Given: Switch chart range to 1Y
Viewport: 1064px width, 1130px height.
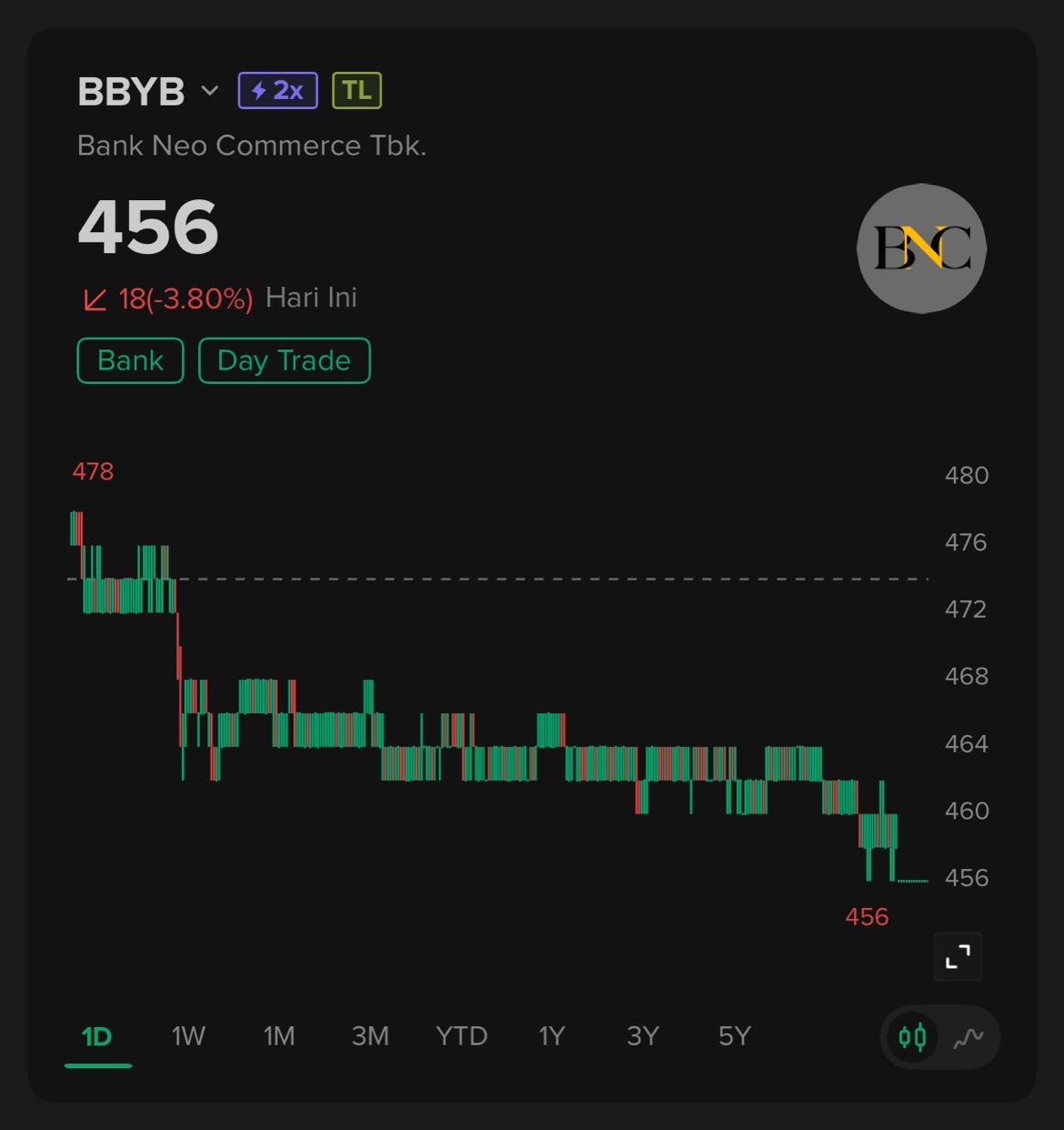Looking at the screenshot, I should [551, 1036].
